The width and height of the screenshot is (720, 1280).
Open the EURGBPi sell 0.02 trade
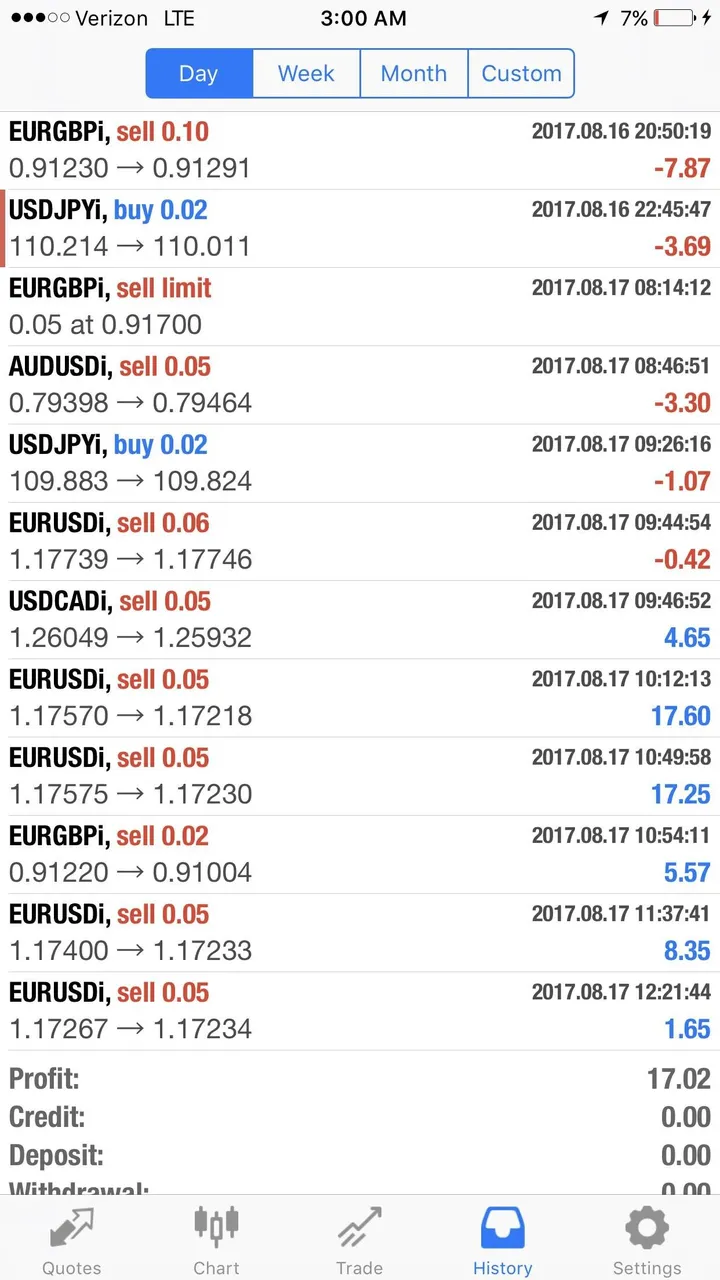coord(360,854)
